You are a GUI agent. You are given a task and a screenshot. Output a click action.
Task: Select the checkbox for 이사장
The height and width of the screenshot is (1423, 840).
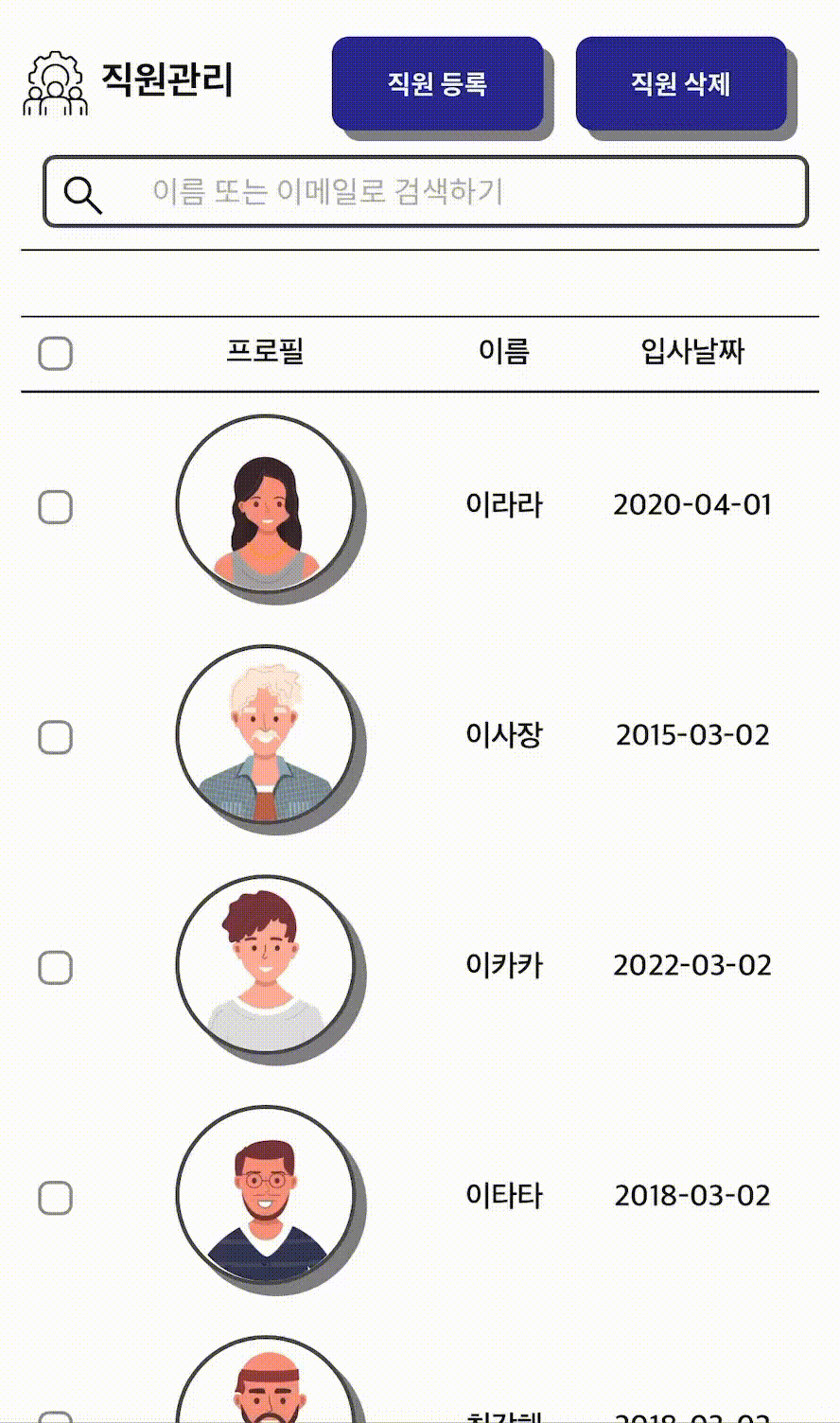[x=55, y=737]
